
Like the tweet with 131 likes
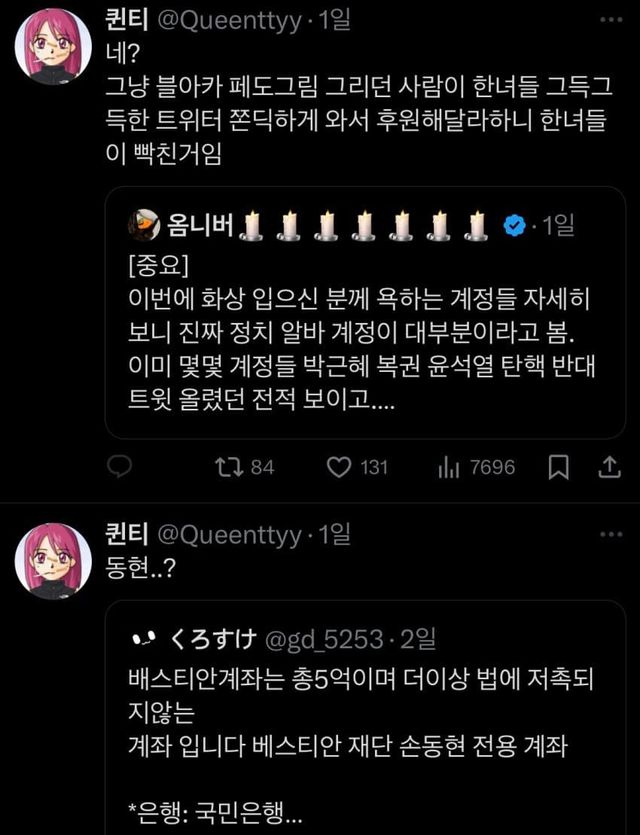(x=342, y=467)
